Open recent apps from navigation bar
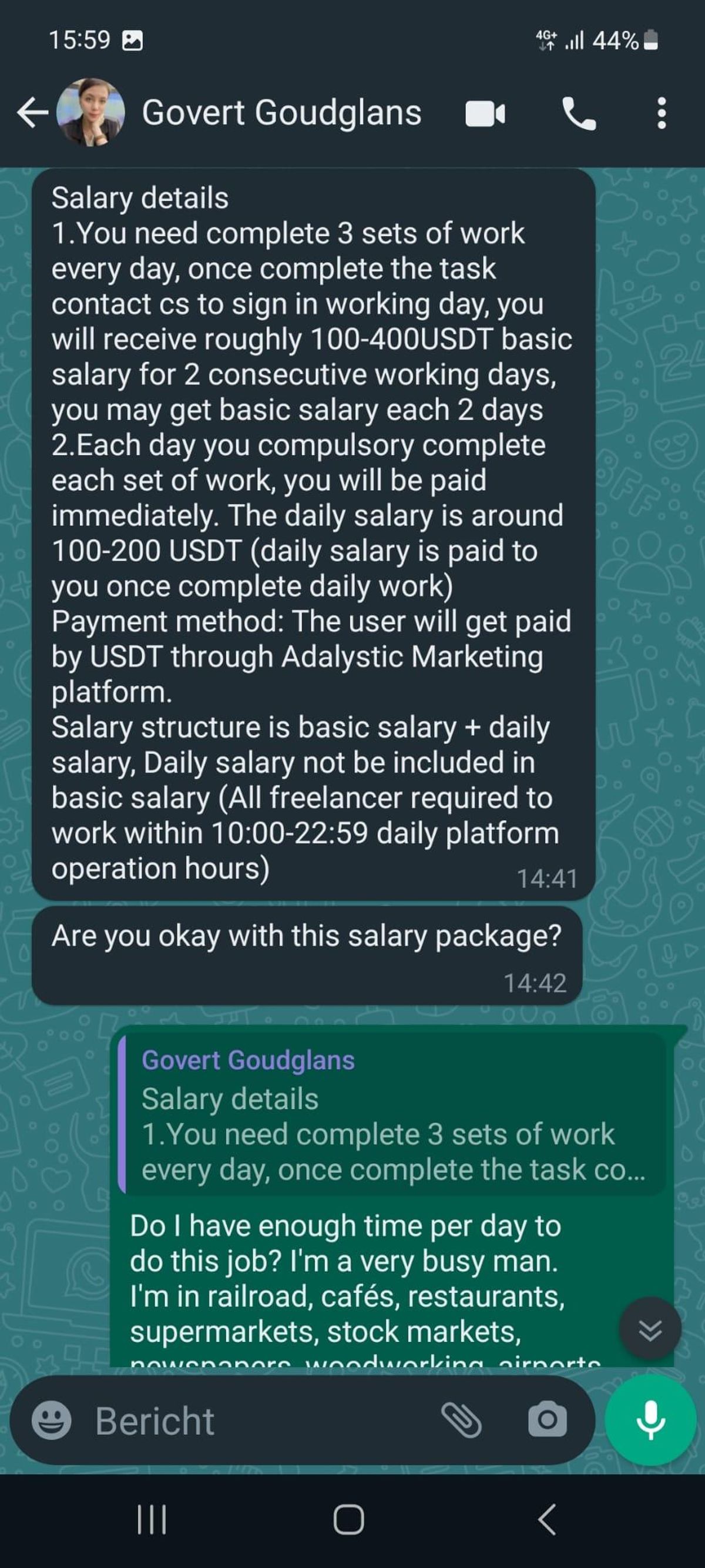Viewport: 705px width, 1568px height. (152, 1520)
